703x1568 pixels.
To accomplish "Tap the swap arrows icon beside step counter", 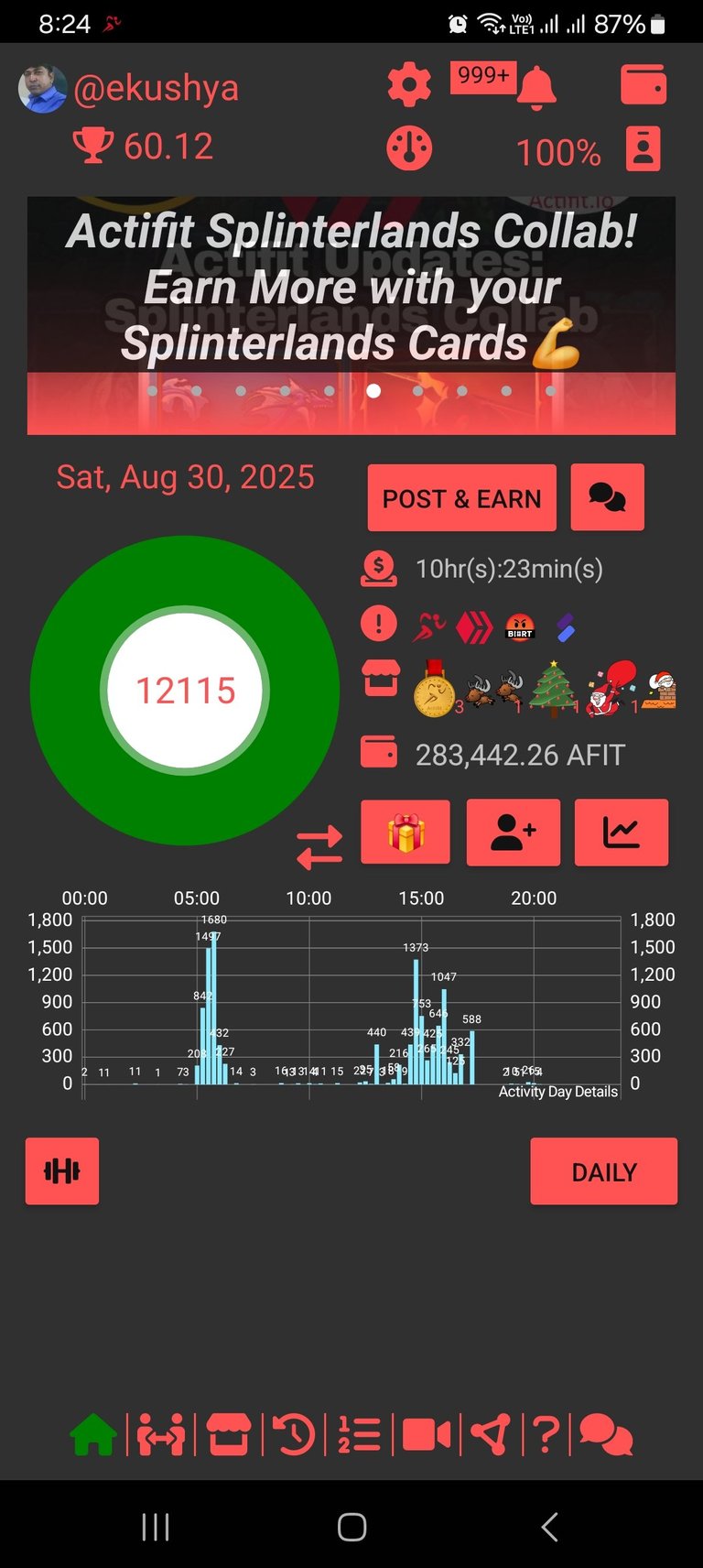I will [x=319, y=845].
